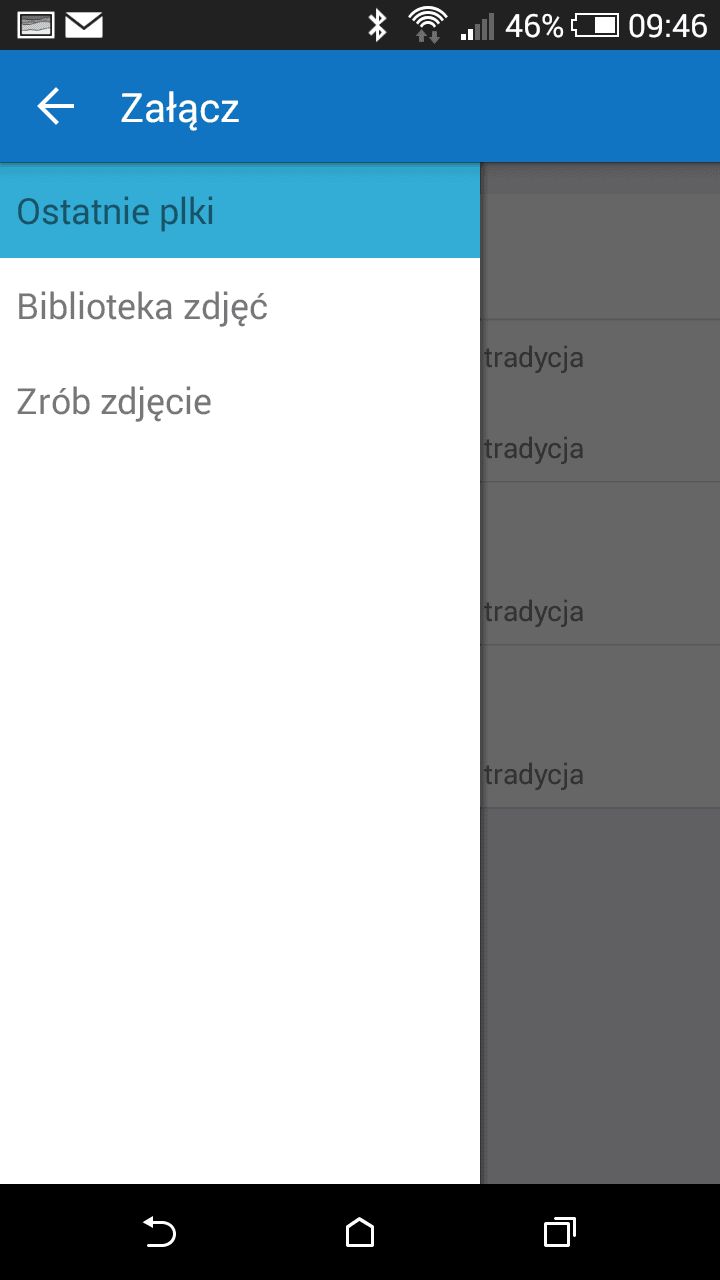Tap the system home button
720x1280 pixels.
pyautogui.click(x=360, y=1232)
